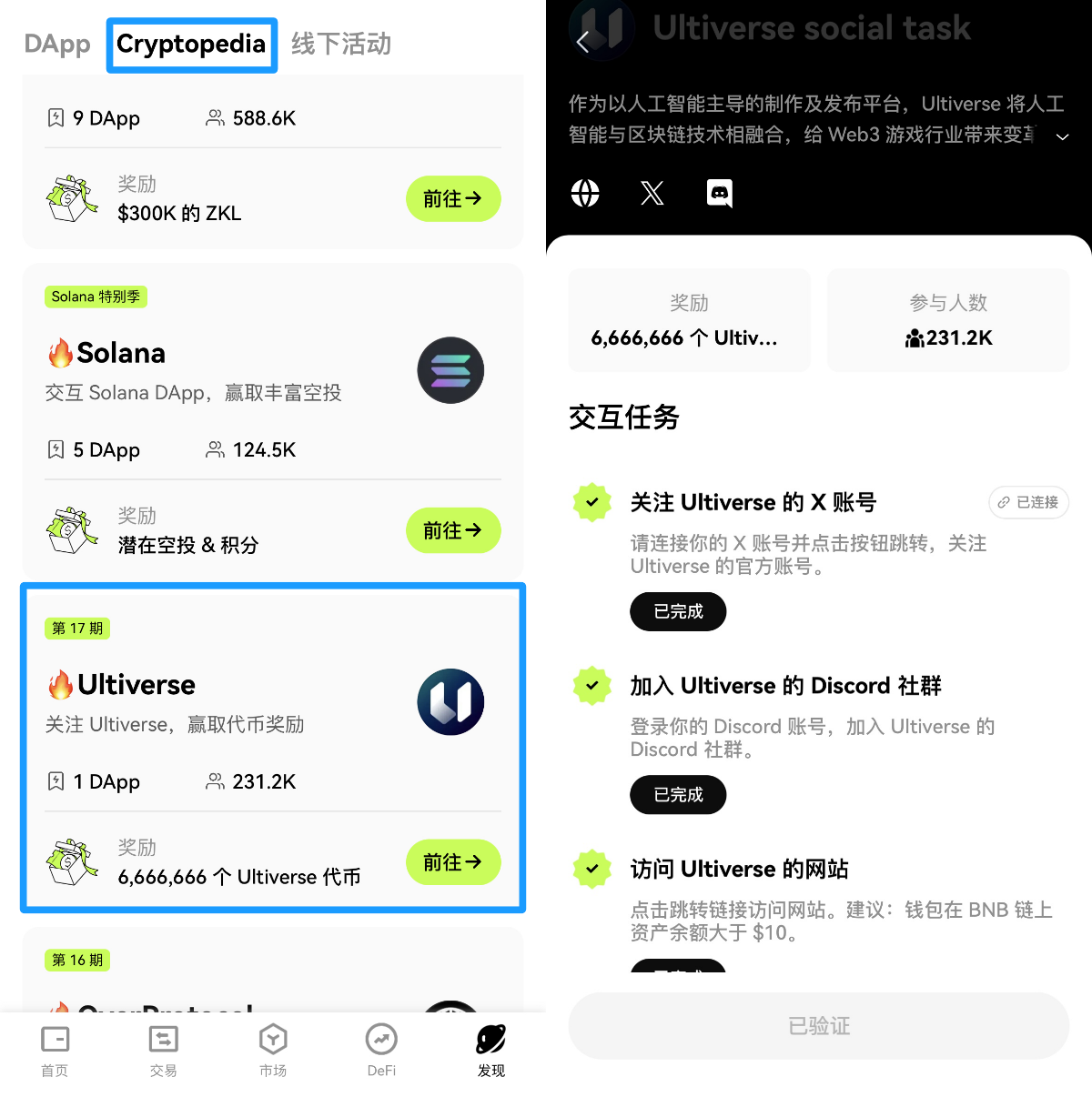Open the Ultiverse website globe icon

(x=585, y=193)
